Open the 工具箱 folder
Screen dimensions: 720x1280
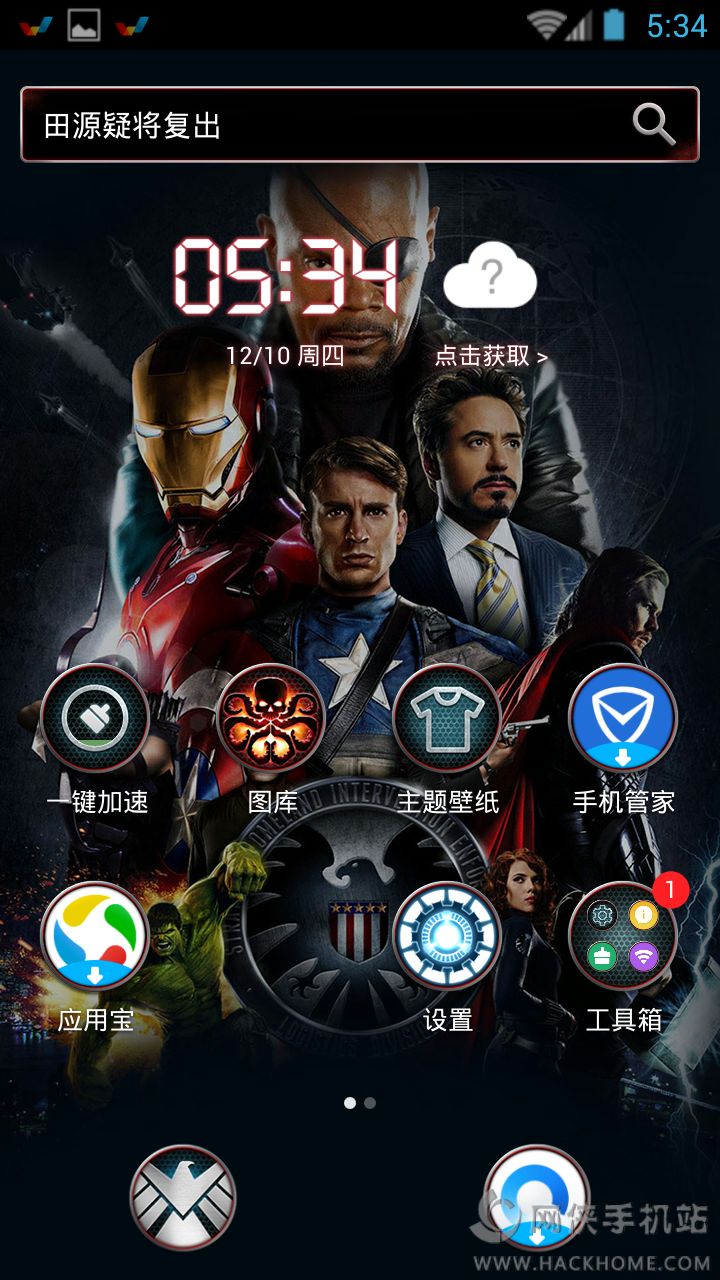(x=623, y=936)
